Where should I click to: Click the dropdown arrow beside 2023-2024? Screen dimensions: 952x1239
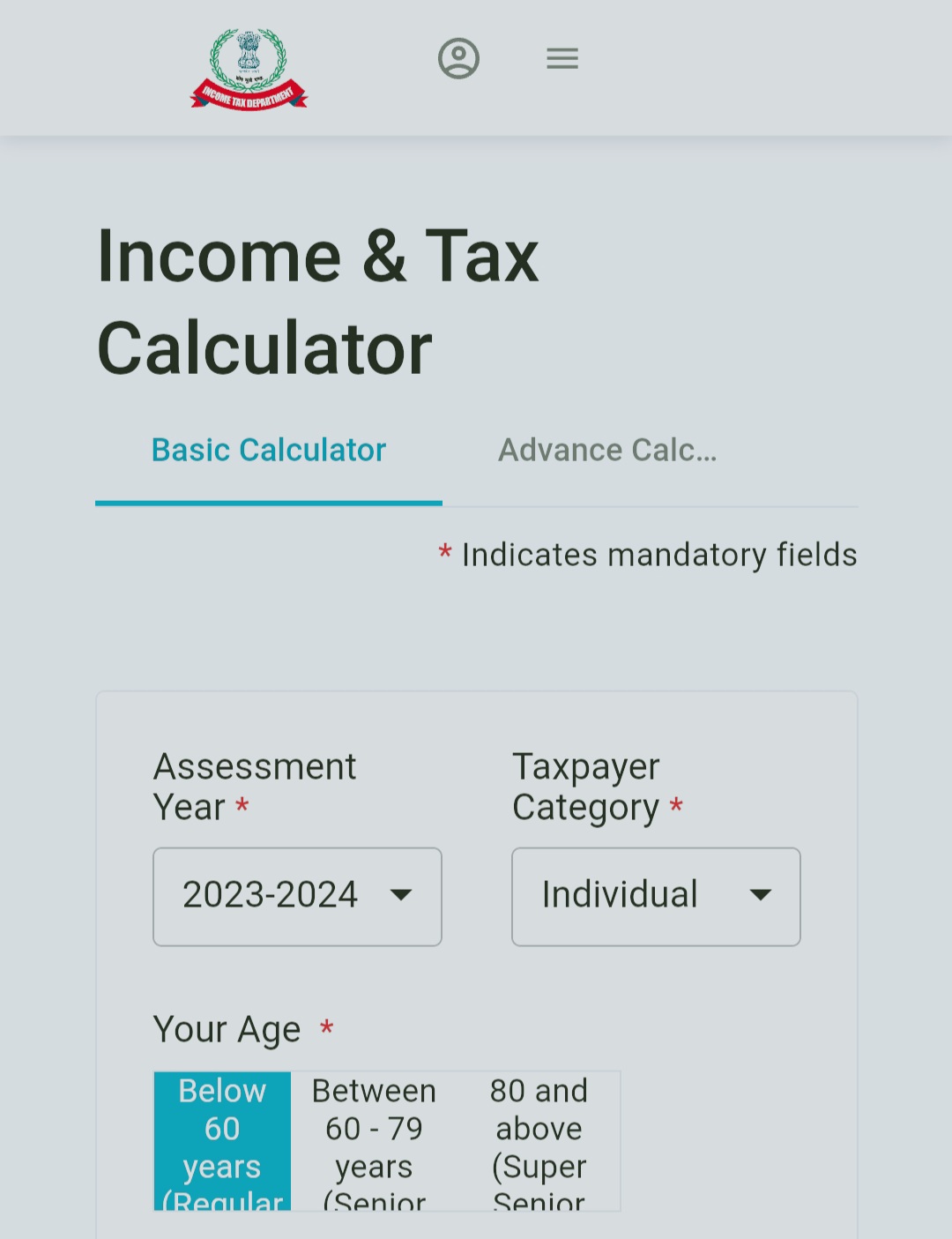(402, 896)
